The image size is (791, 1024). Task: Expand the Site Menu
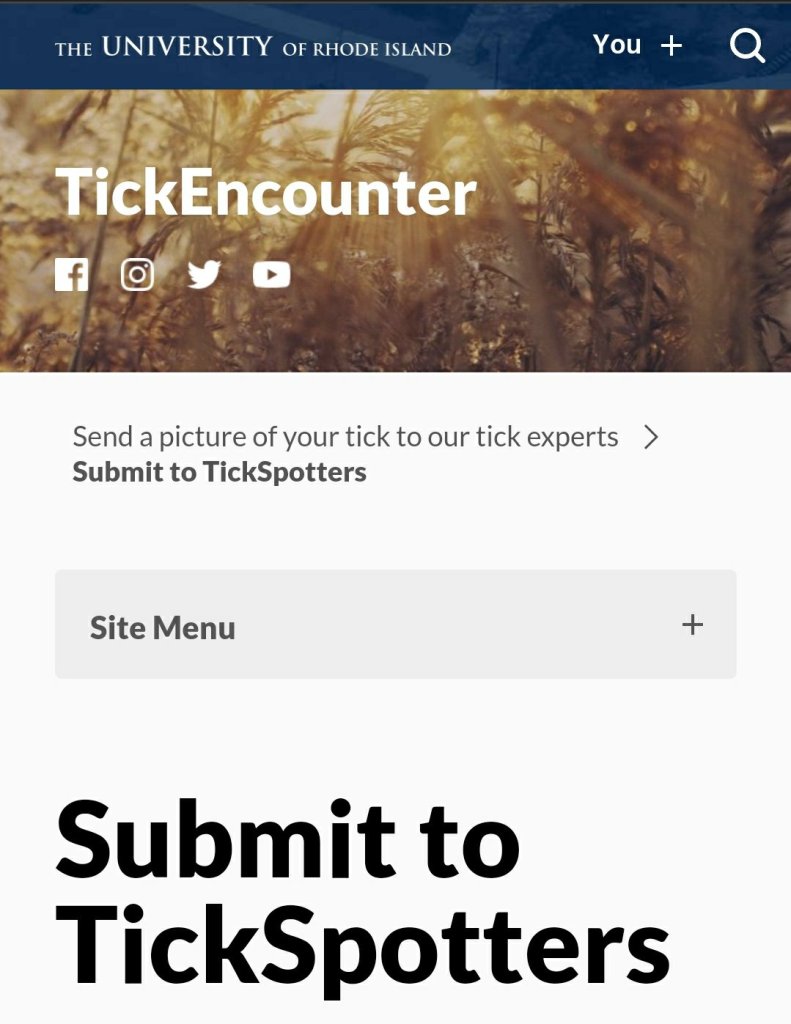click(x=395, y=625)
